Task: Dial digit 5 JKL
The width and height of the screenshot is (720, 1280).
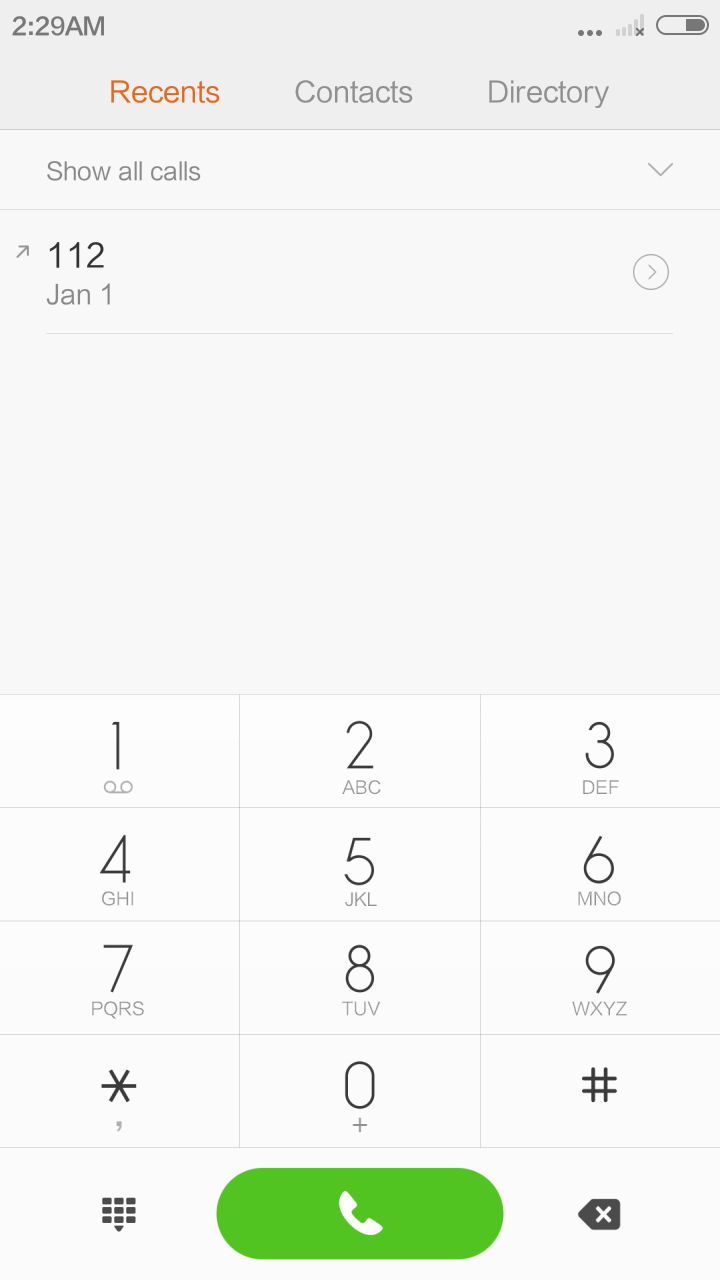Action: coord(360,865)
